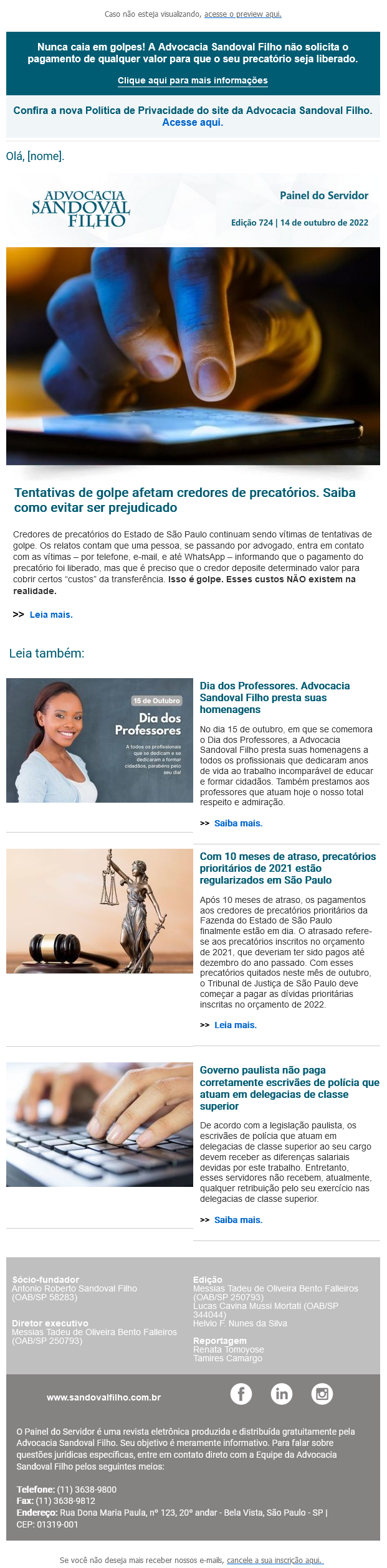Tap 'Clique aqui para mais informações'
387x1568 pixels.
[193, 80]
